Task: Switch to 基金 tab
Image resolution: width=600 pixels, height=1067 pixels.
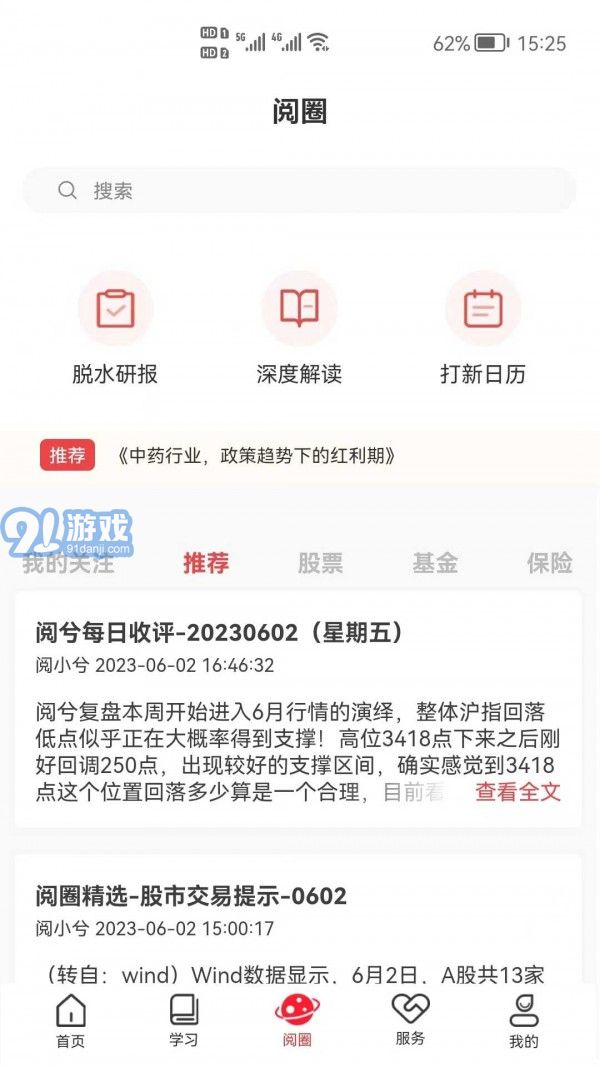Action: [x=435, y=564]
